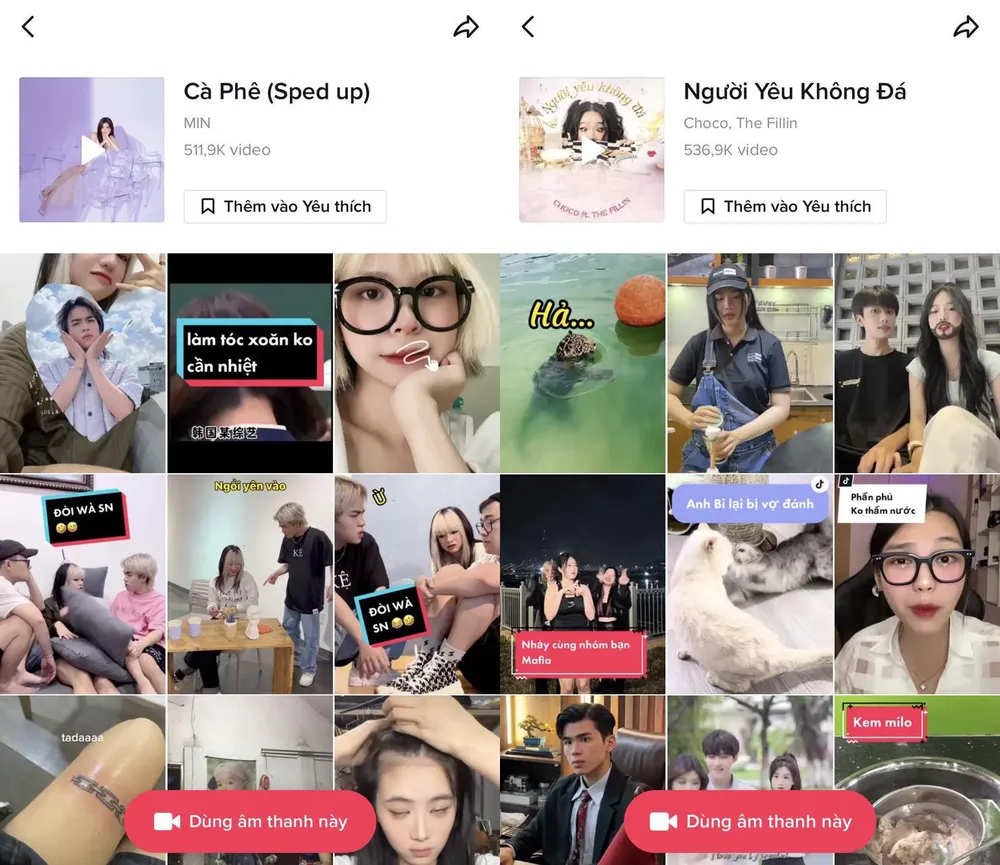1000x865 pixels.
Task: Open the 'Nhảy cùng nhóm bạn Mafia' video
Action: click(x=582, y=585)
